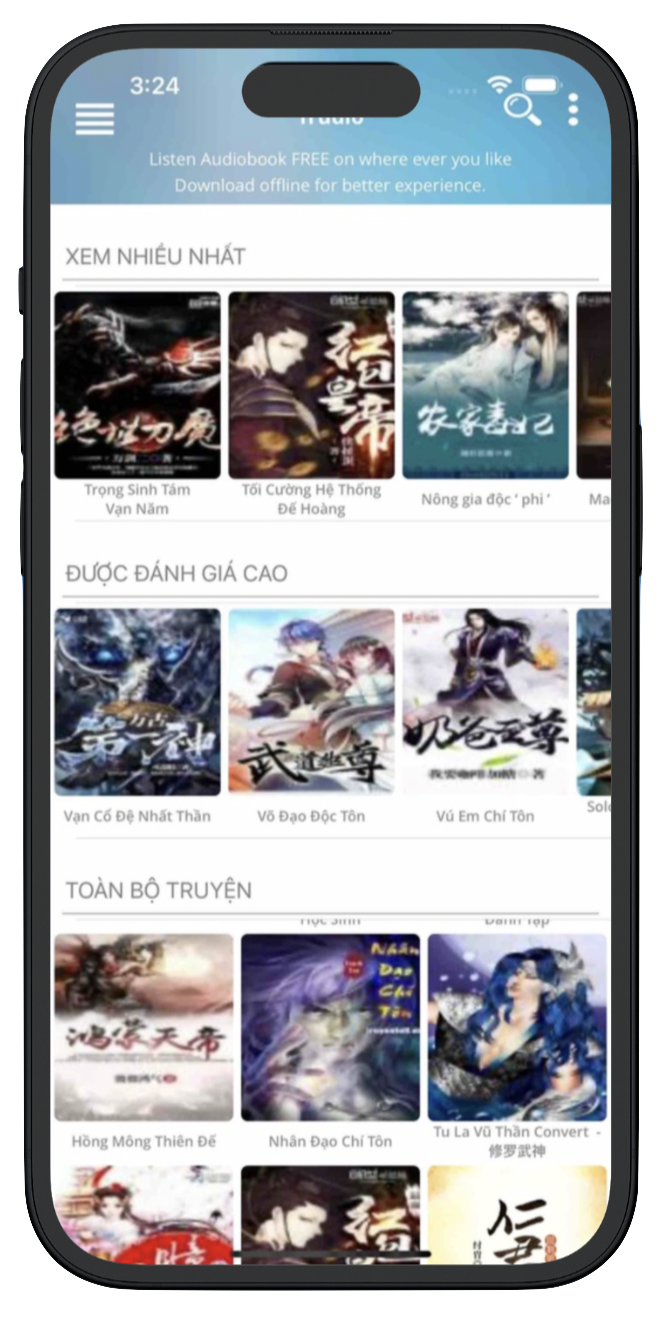
Task: Open Tu La Vũ Thần Convert
Action: point(517,1028)
